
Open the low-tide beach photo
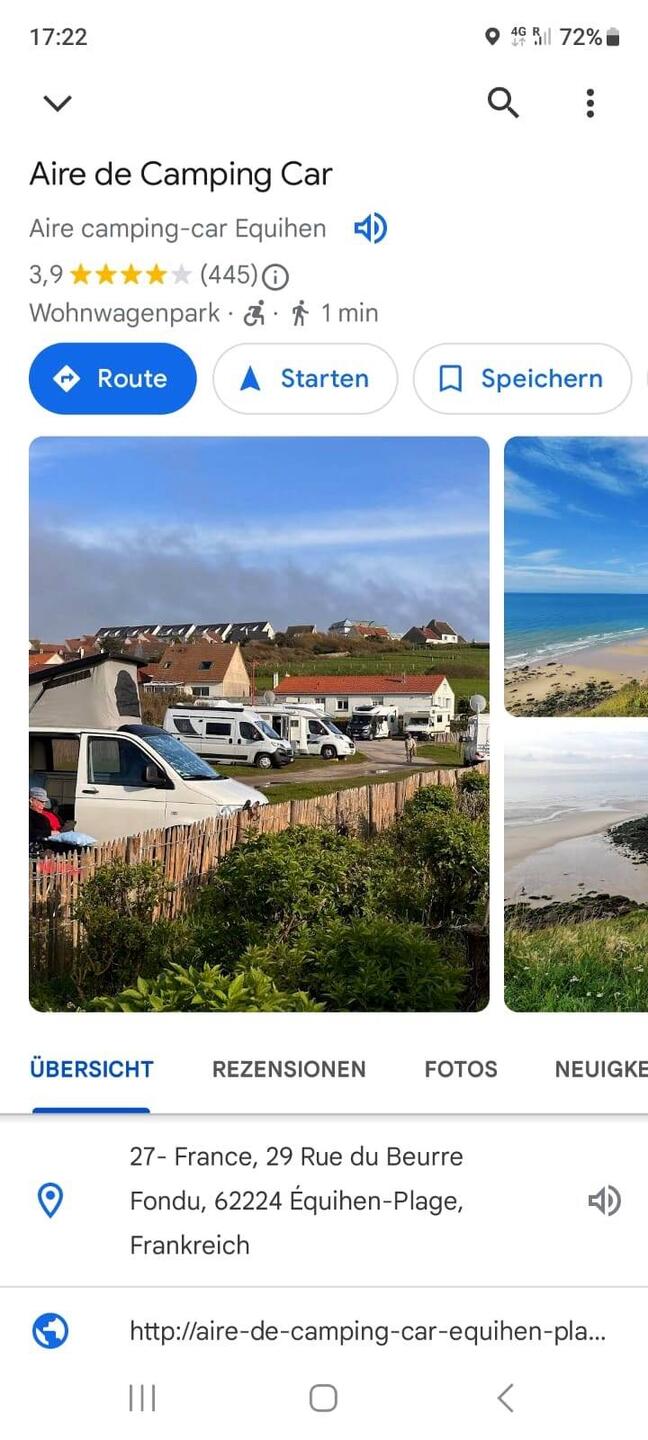(x=576, y=870)
